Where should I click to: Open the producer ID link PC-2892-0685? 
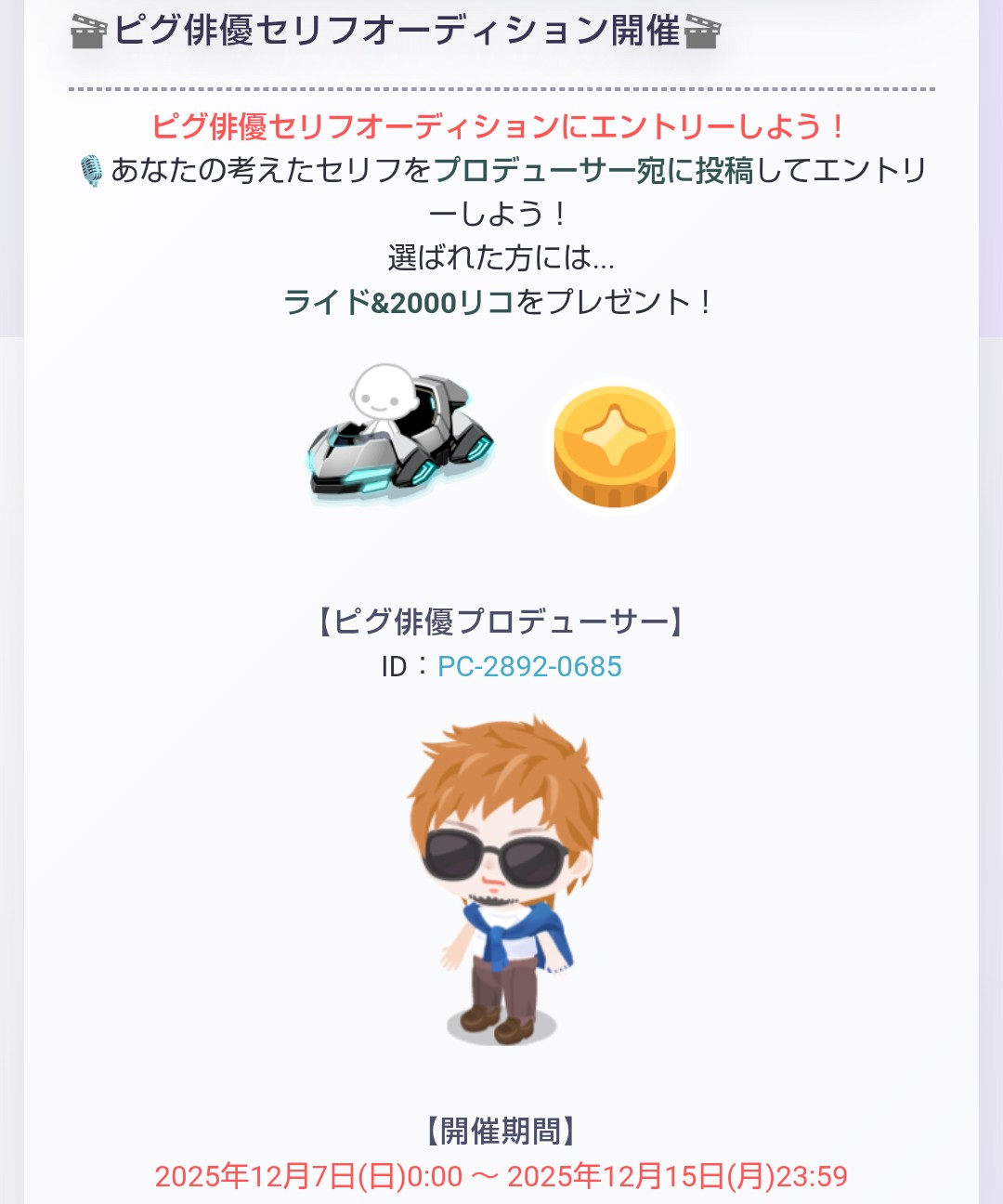[529, 666]
